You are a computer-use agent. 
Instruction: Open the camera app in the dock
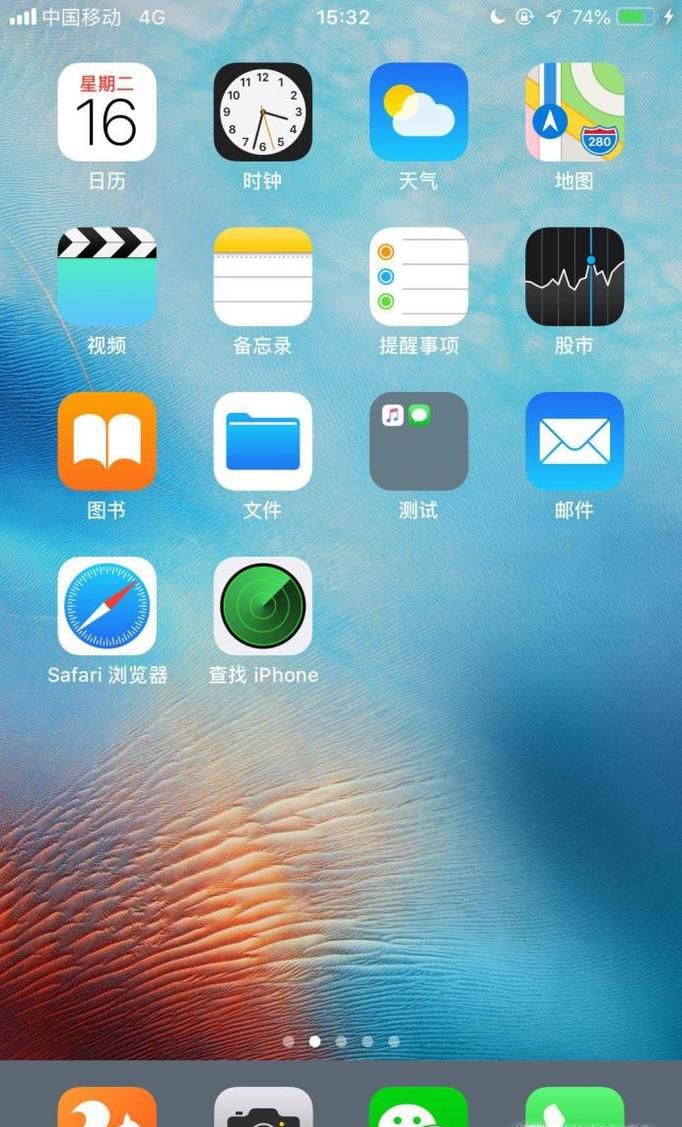pyautogui.click(x=263, y=1108)
